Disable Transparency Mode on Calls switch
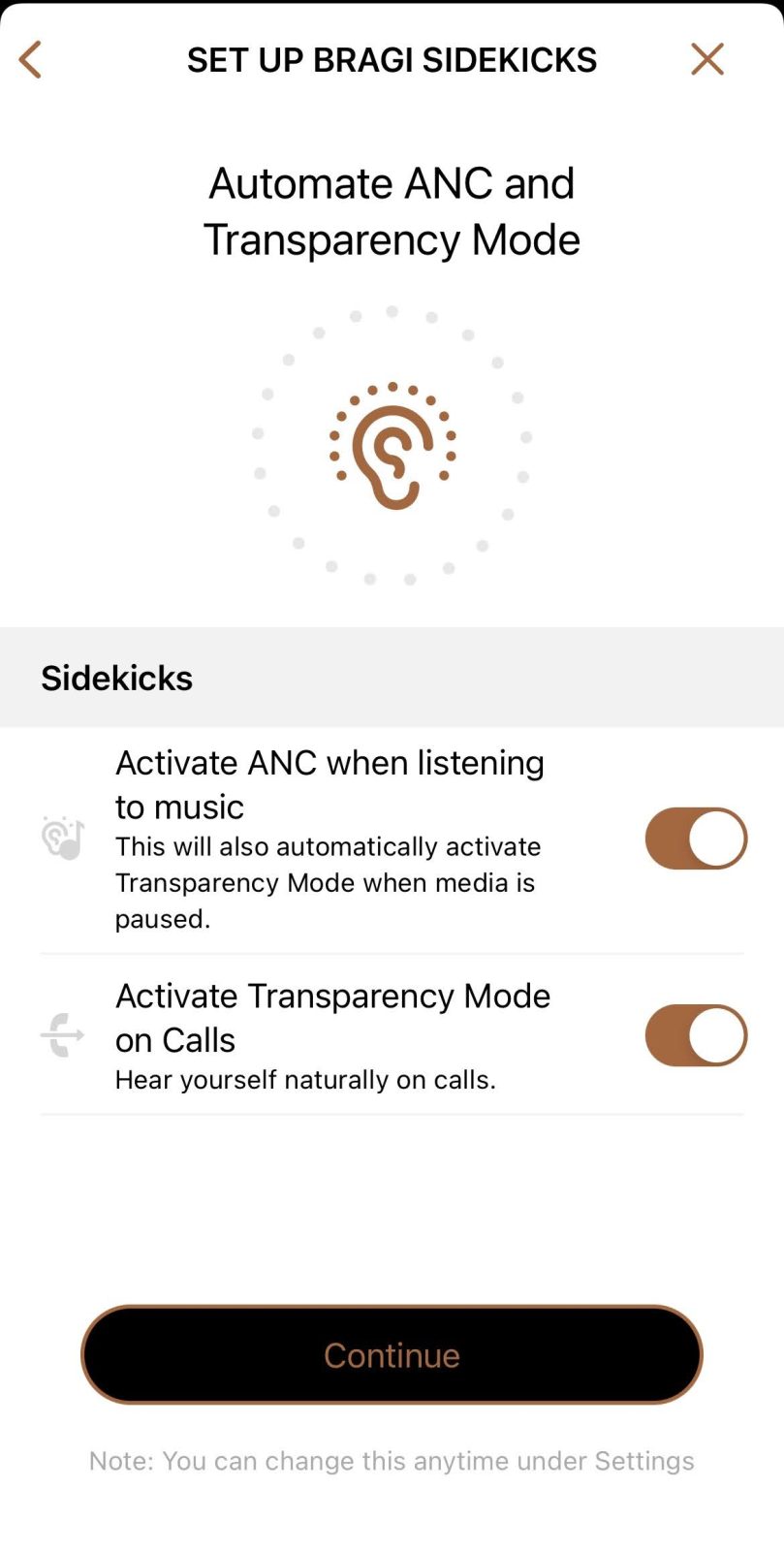The height and width of the screenshot is (1551, 784). [695, 1035]
